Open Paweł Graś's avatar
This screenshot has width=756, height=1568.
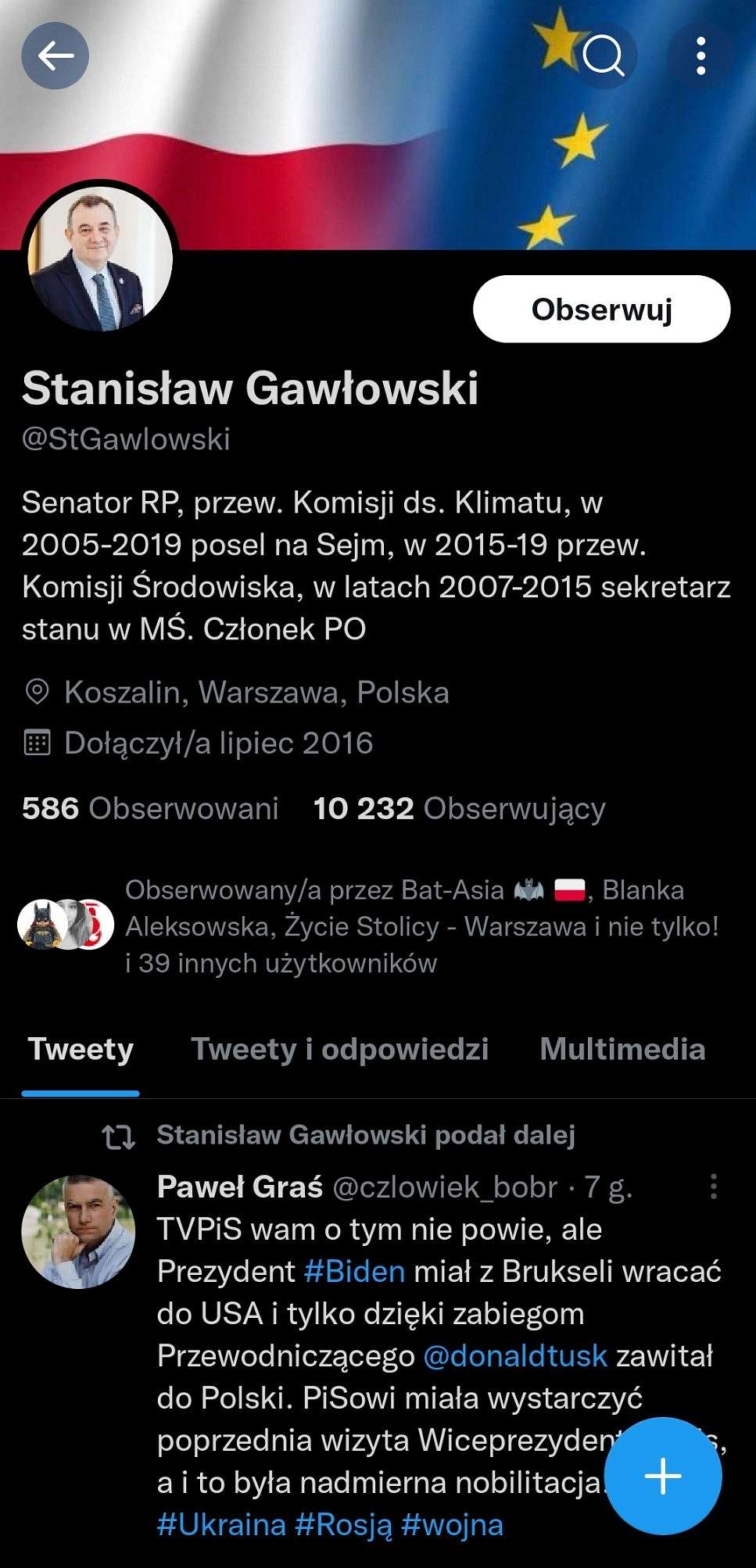click(78, 1231)
